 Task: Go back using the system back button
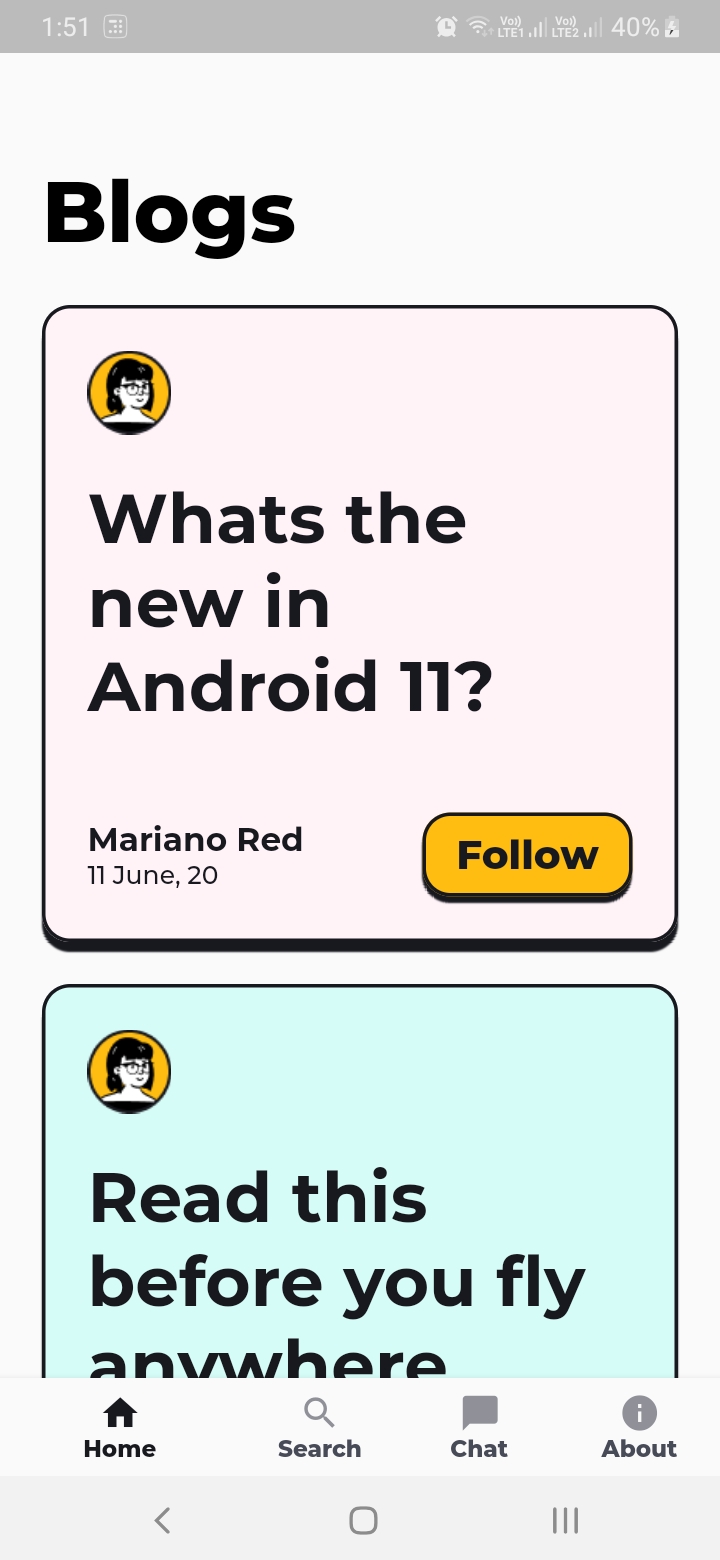pyautogui.click(x=163, y=1521)
